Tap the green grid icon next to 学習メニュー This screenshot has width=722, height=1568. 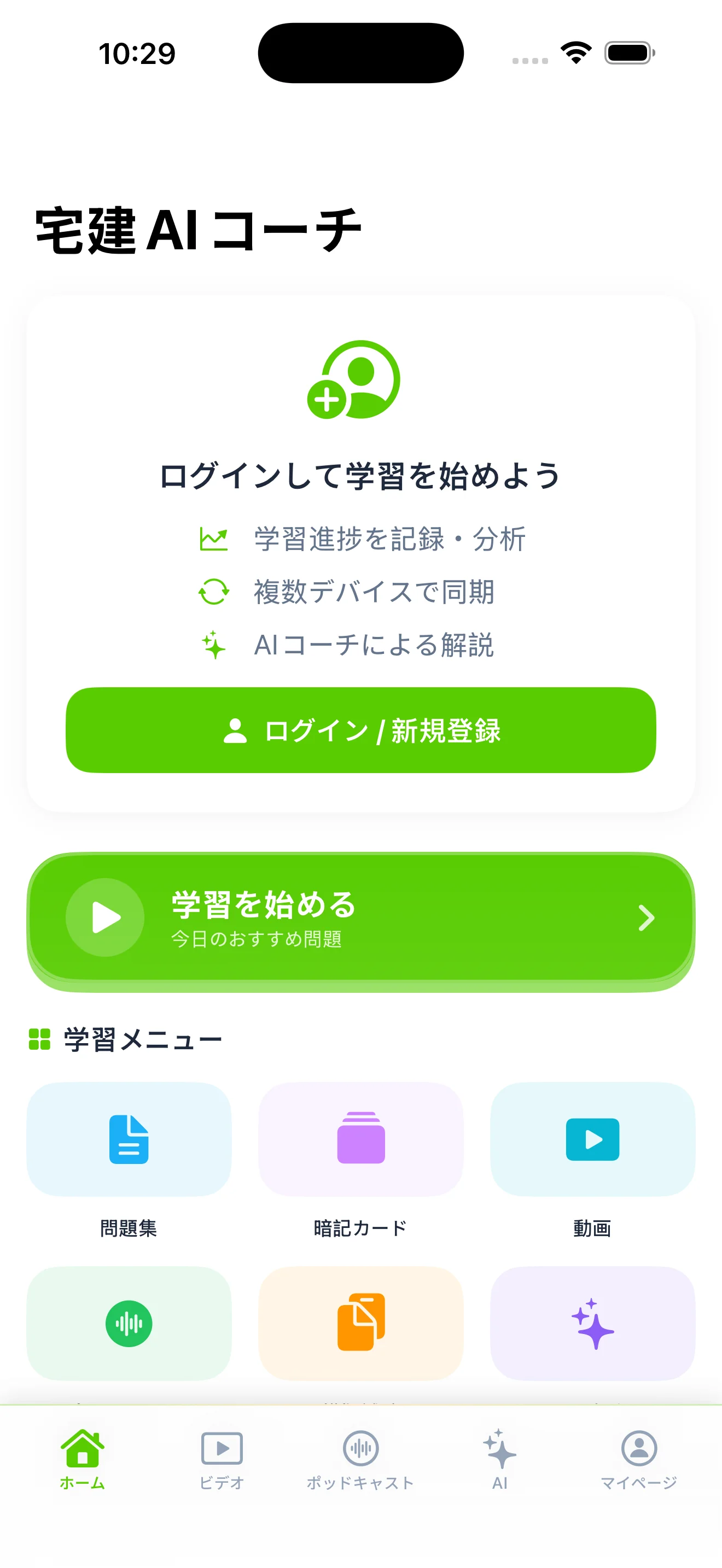point(39,1037)
